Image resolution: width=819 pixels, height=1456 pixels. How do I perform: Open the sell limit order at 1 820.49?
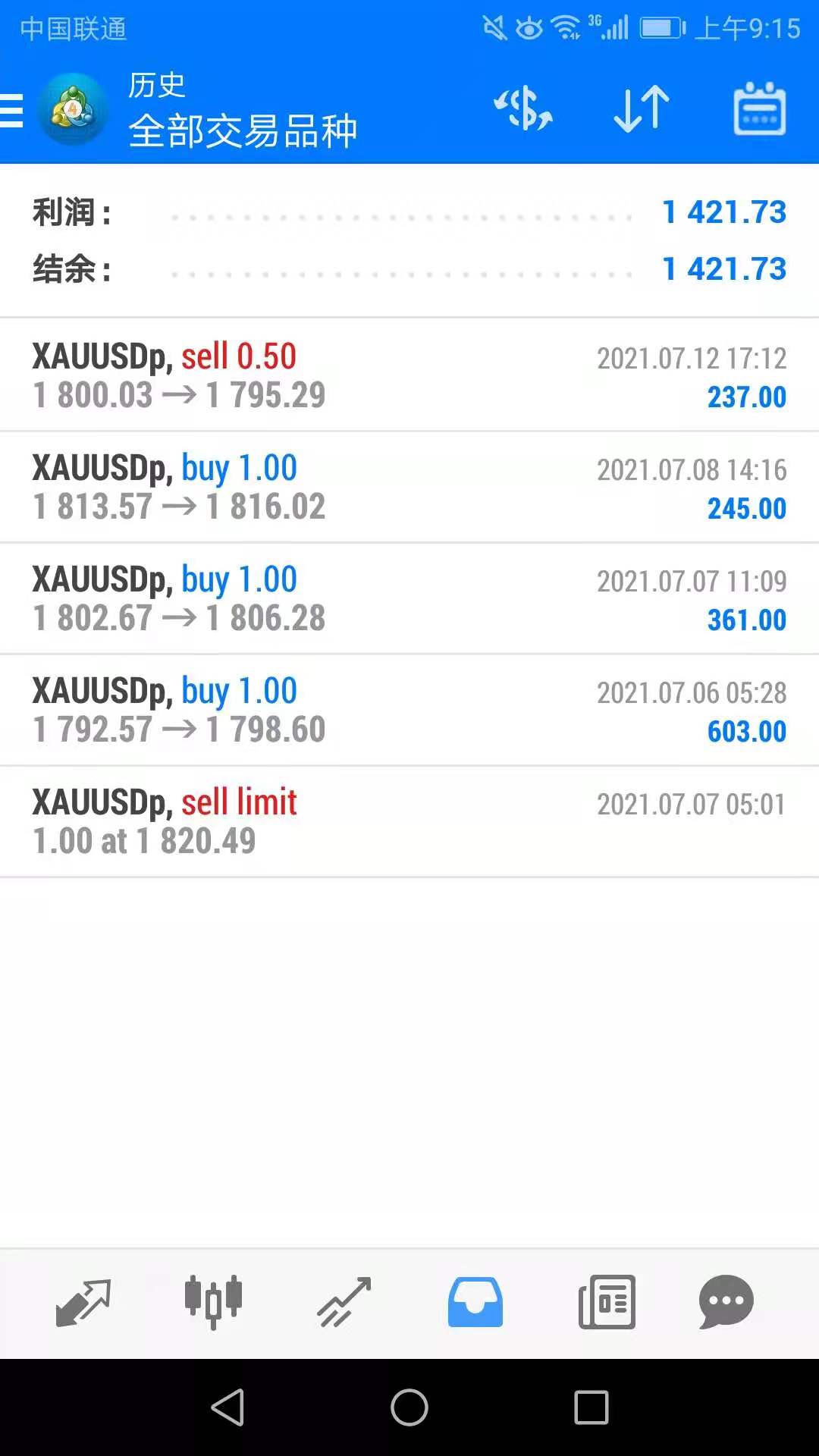(x=409, y=821)
